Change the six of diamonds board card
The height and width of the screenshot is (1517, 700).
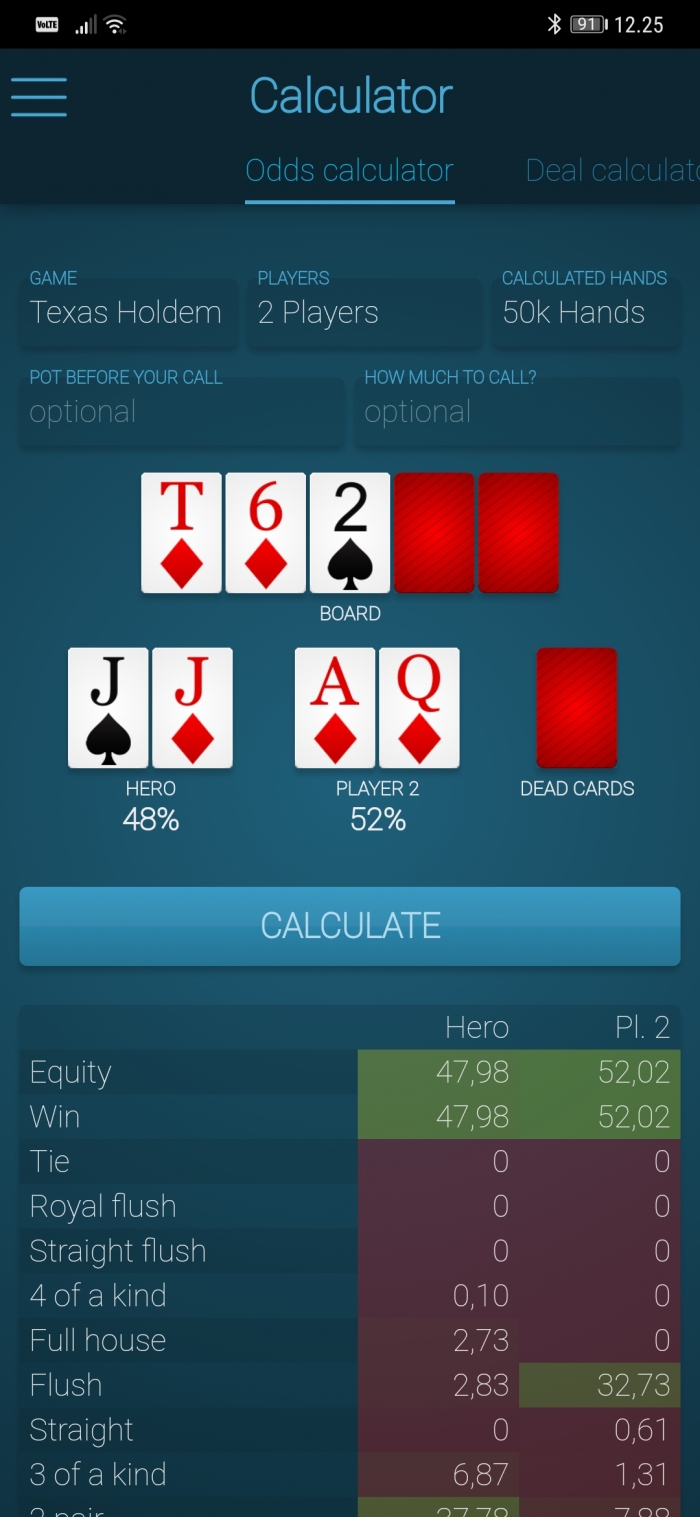pos(265,533)
